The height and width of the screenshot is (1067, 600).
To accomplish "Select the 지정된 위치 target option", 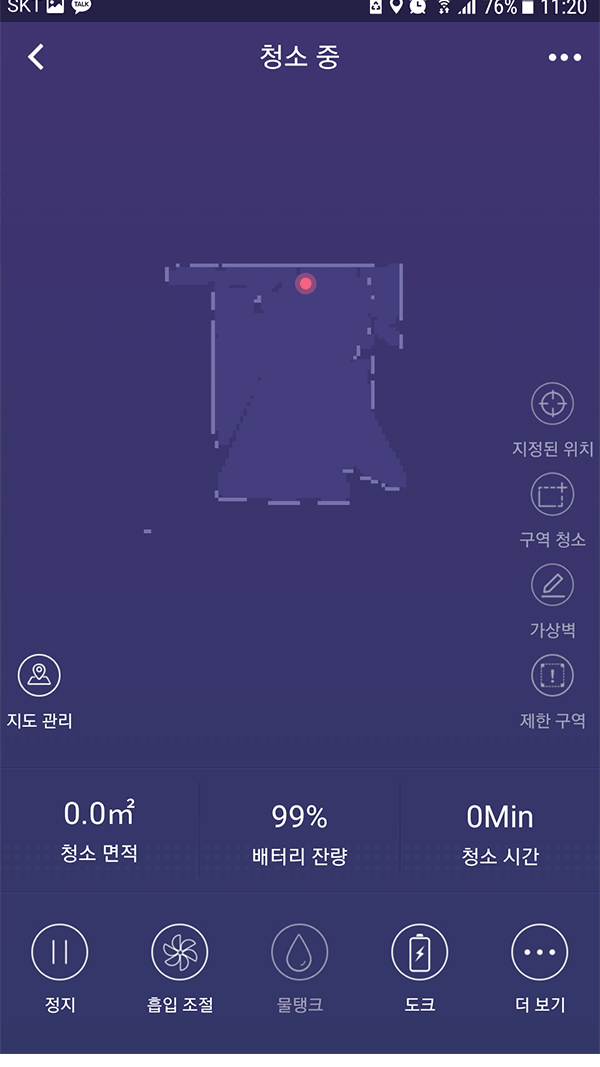I will click(x=552, y=405).
